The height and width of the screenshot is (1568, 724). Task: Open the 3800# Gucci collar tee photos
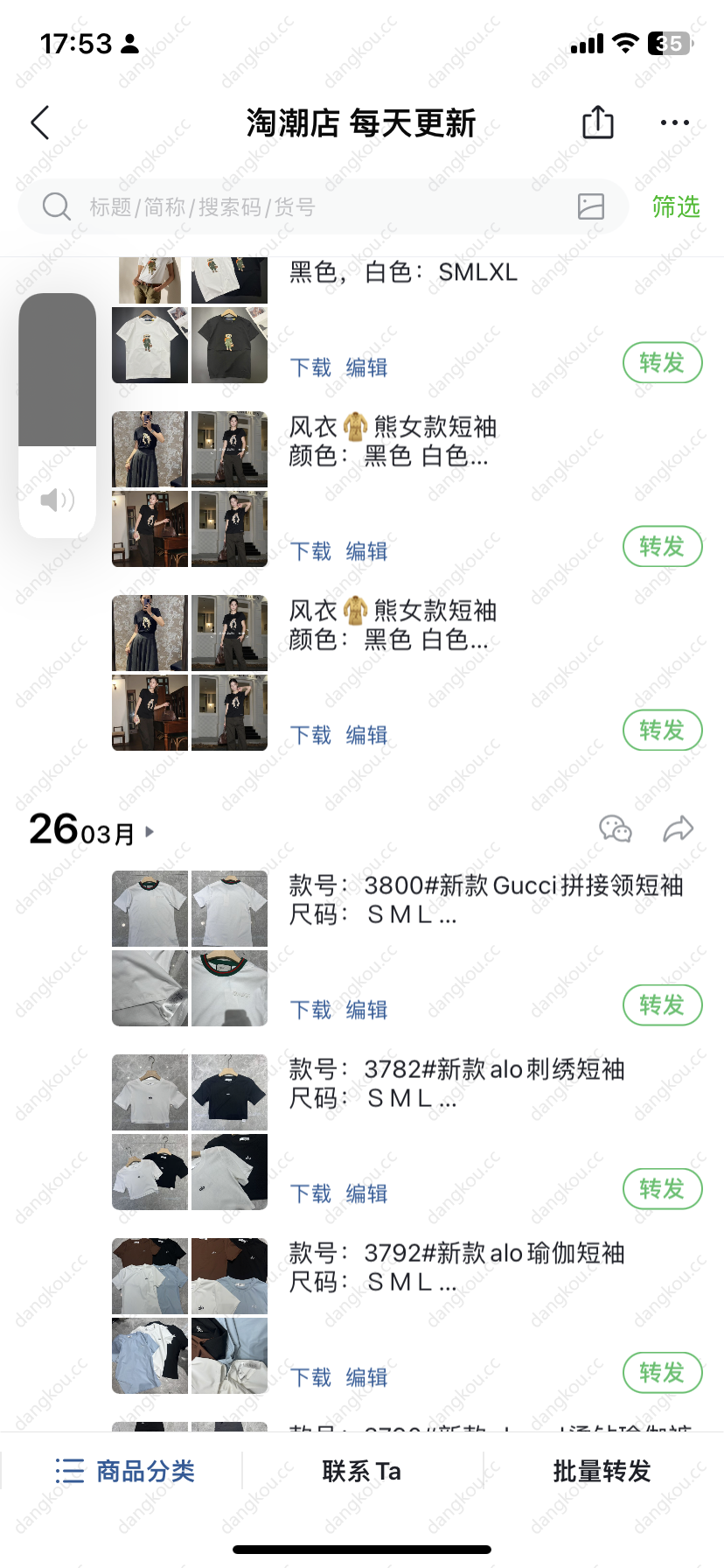(x=190, y=948)
